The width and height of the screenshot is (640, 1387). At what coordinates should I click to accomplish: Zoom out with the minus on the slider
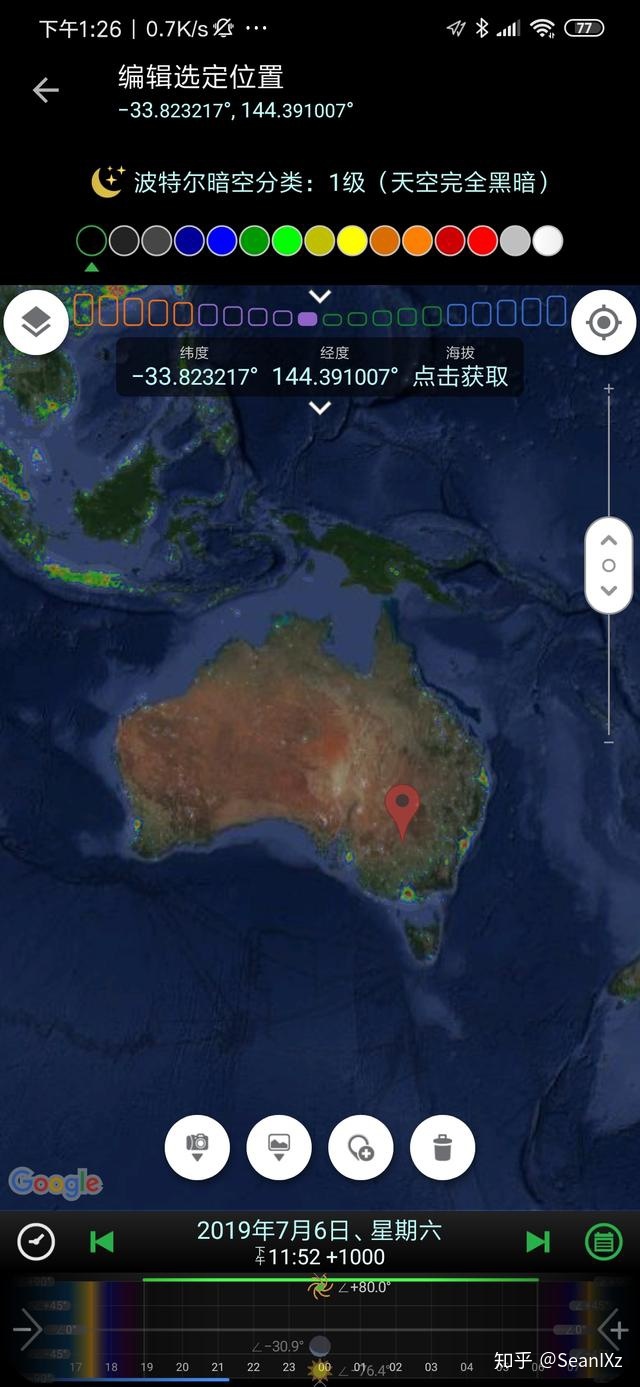point(608,742)
